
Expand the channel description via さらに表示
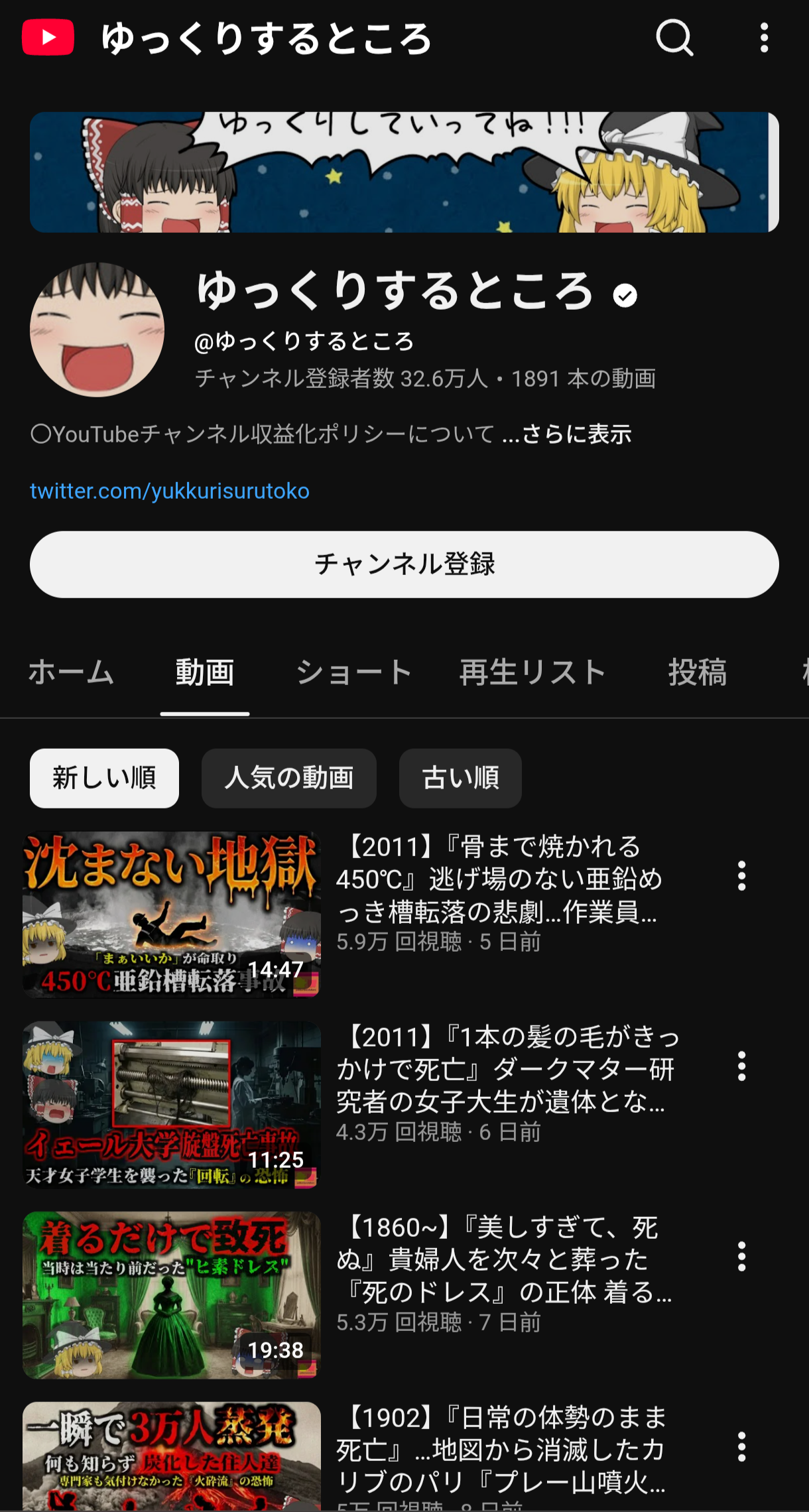point(576,434)
